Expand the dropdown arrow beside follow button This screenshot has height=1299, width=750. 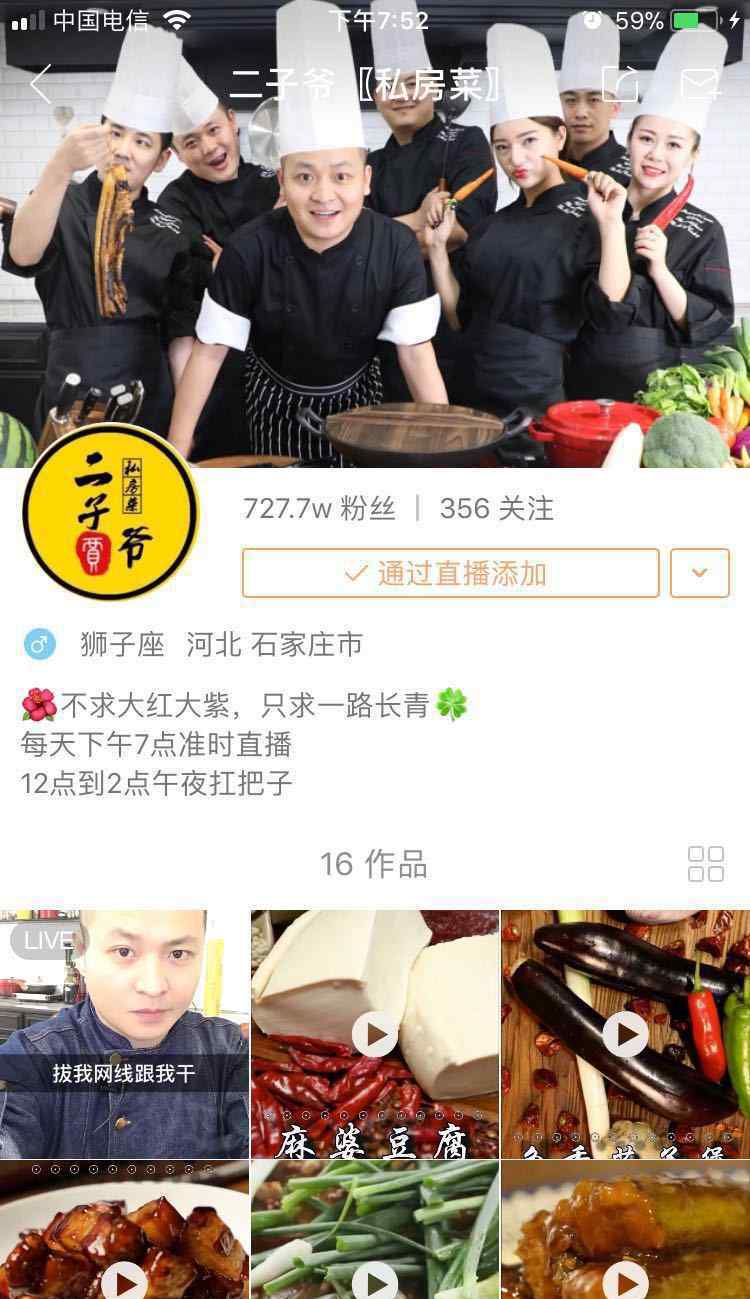tap(699, 573)
